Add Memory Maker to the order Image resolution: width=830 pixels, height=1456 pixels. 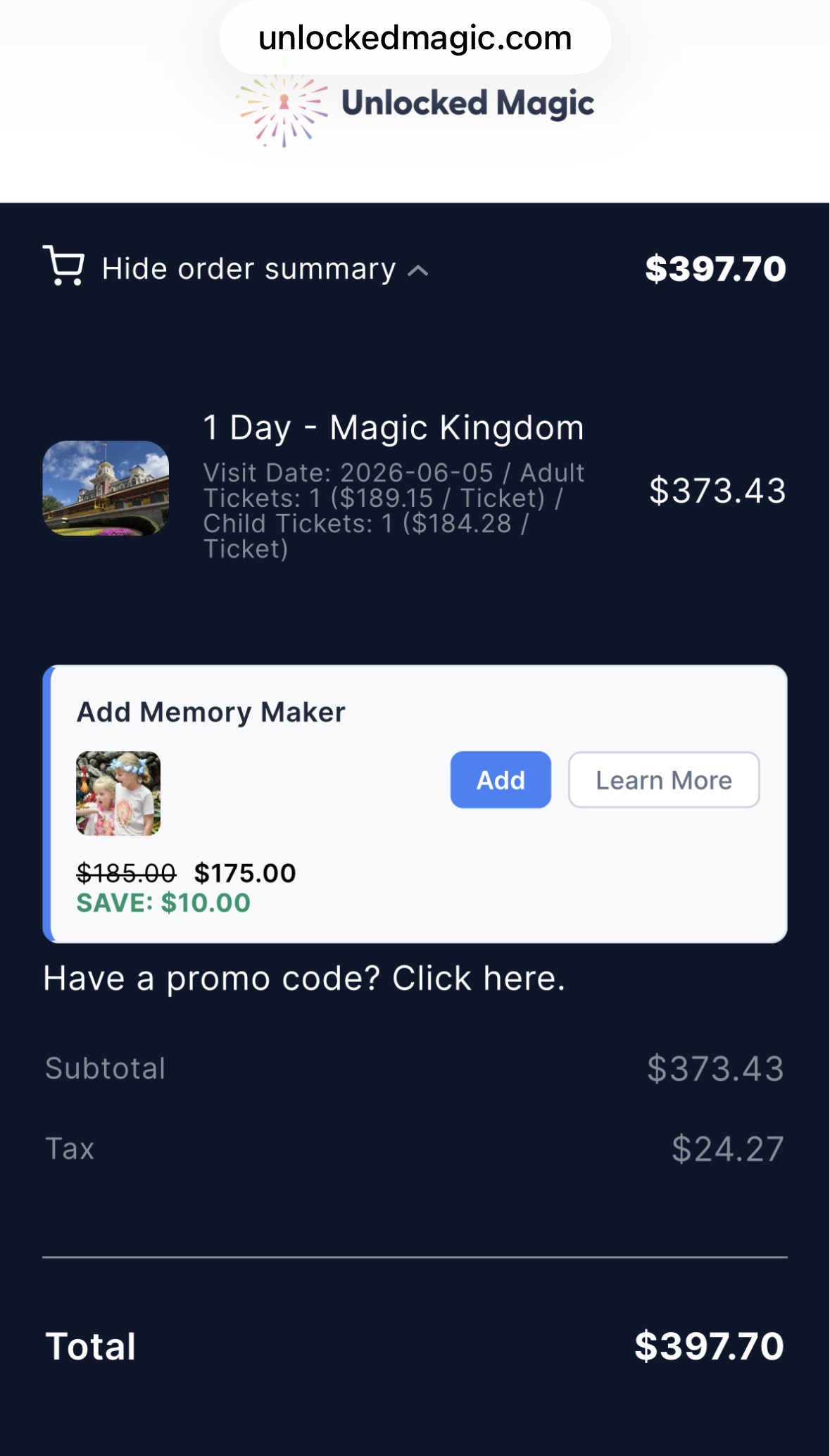501,780
